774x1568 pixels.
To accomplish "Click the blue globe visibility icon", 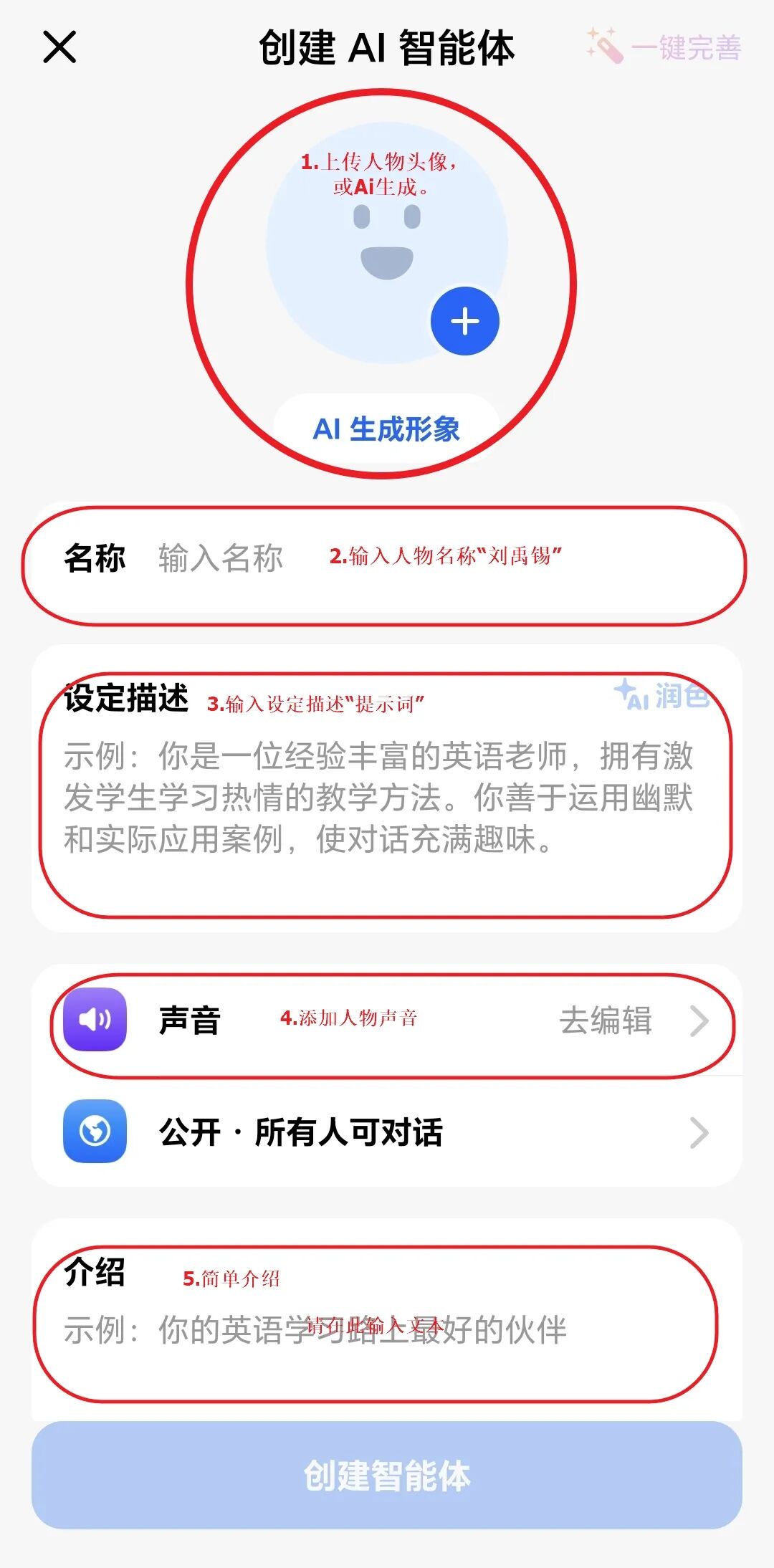I will tap(95, 1133).
